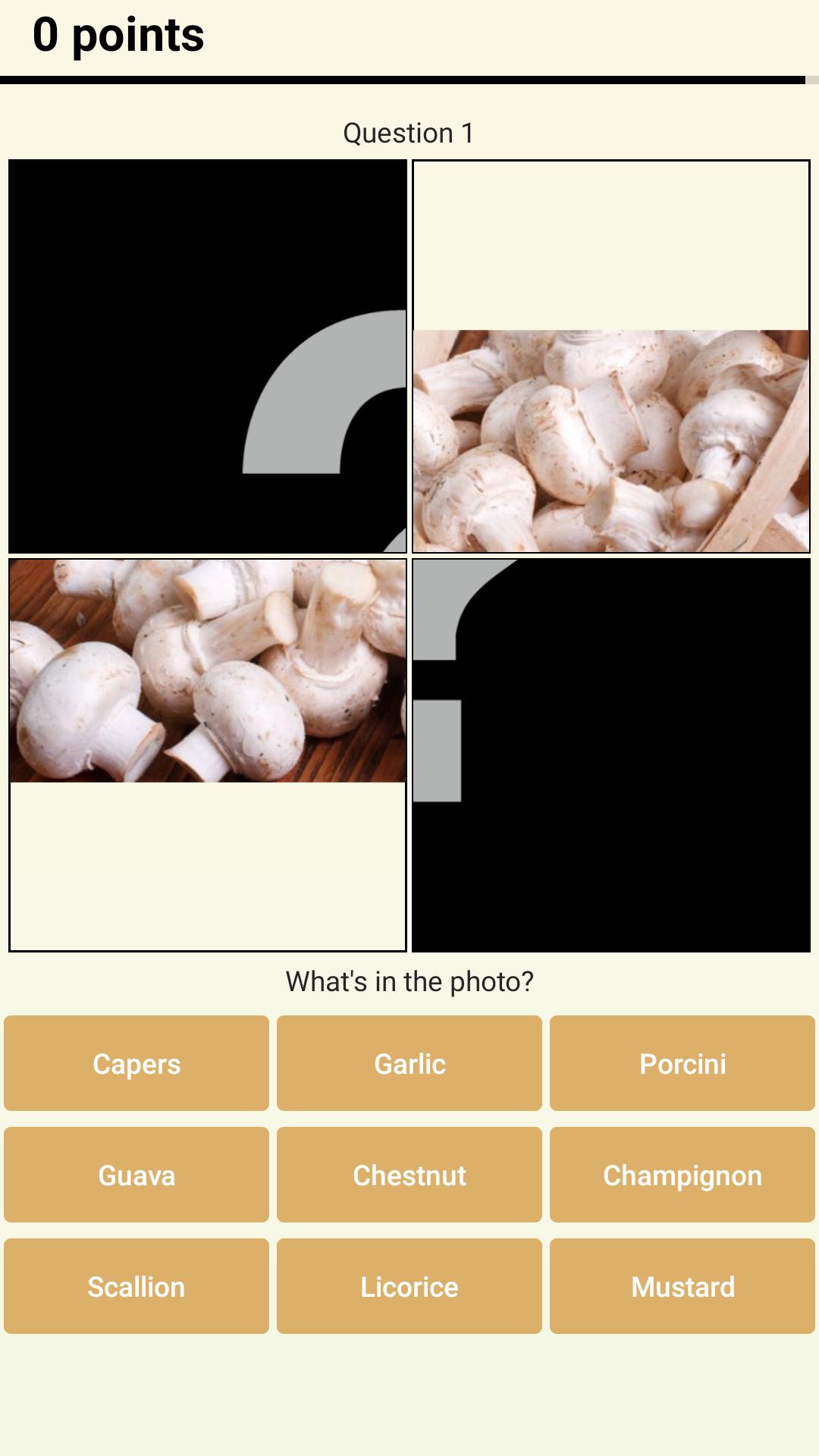Pick Licorice as the answer
The width and height of the screenshot is (819, 1456).
point(409,1286)
